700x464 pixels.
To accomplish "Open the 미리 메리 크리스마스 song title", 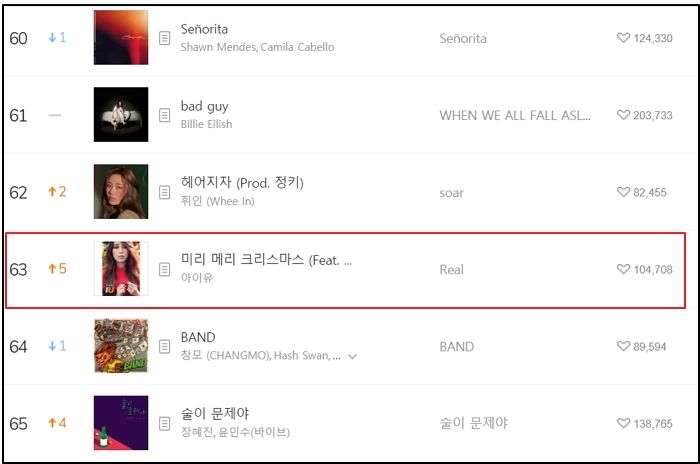I will [x=266, y=260].
